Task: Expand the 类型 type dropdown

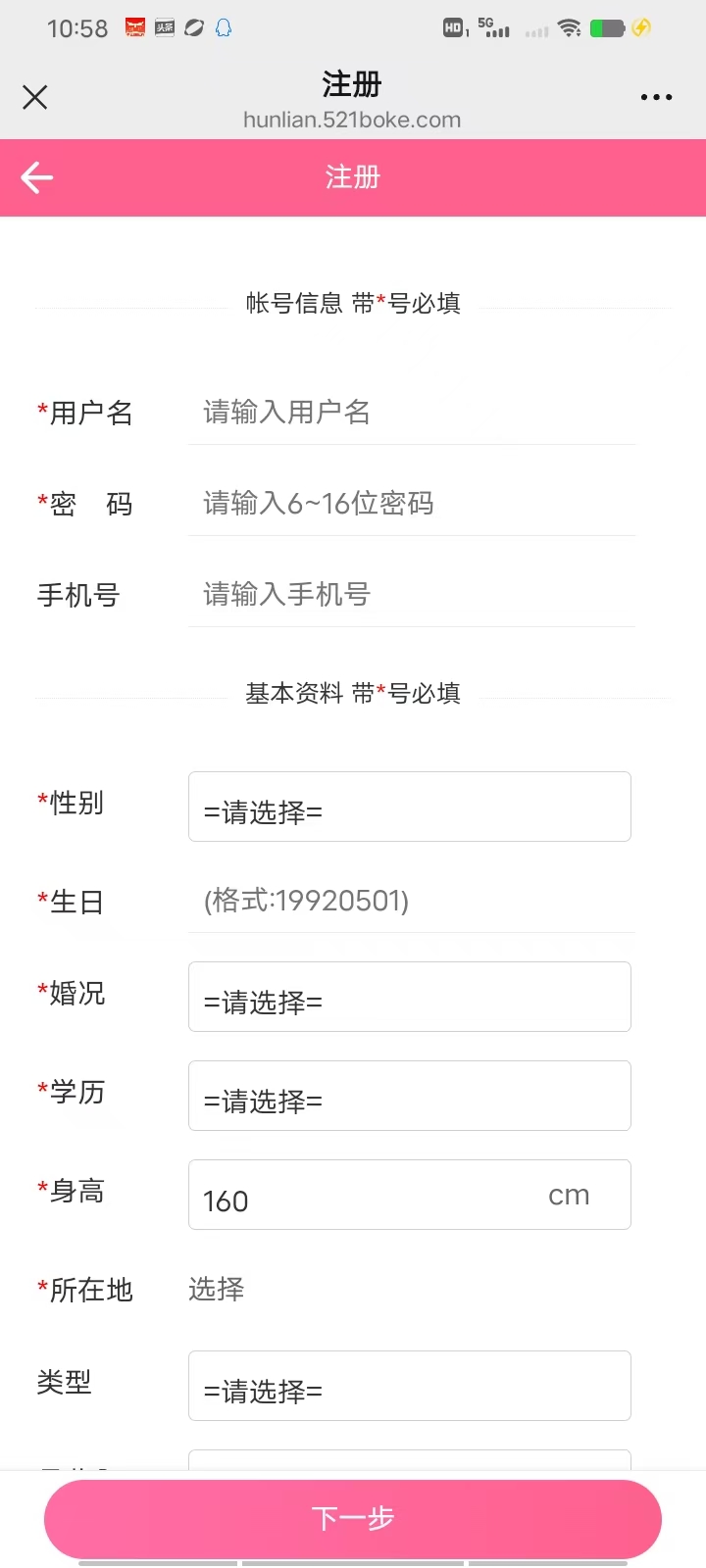Action: point(409,1386)
